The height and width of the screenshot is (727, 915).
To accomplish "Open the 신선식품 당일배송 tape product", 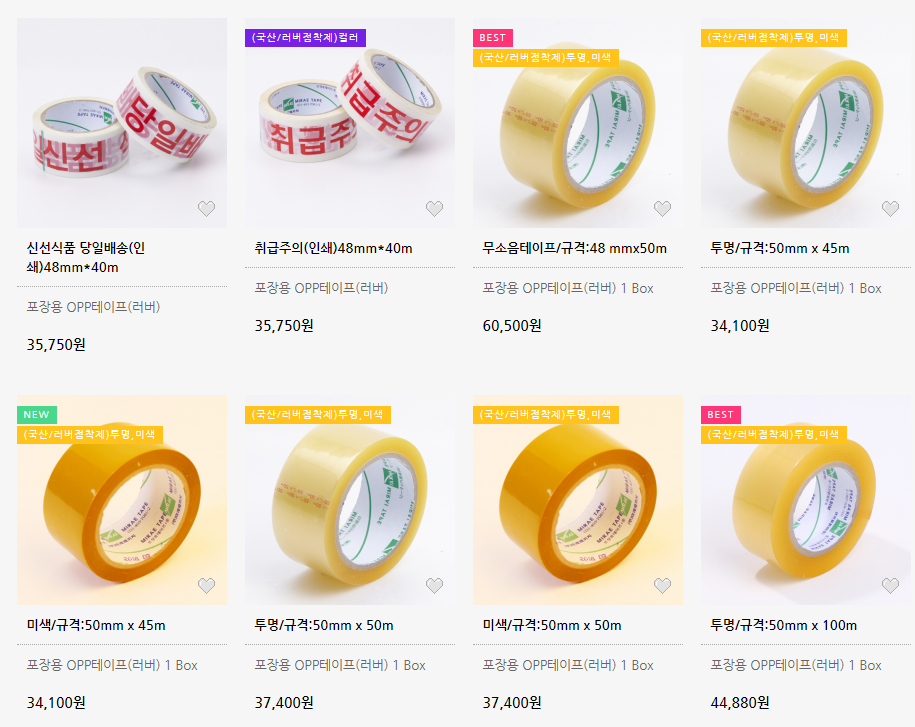I will [x=87, y=256].
